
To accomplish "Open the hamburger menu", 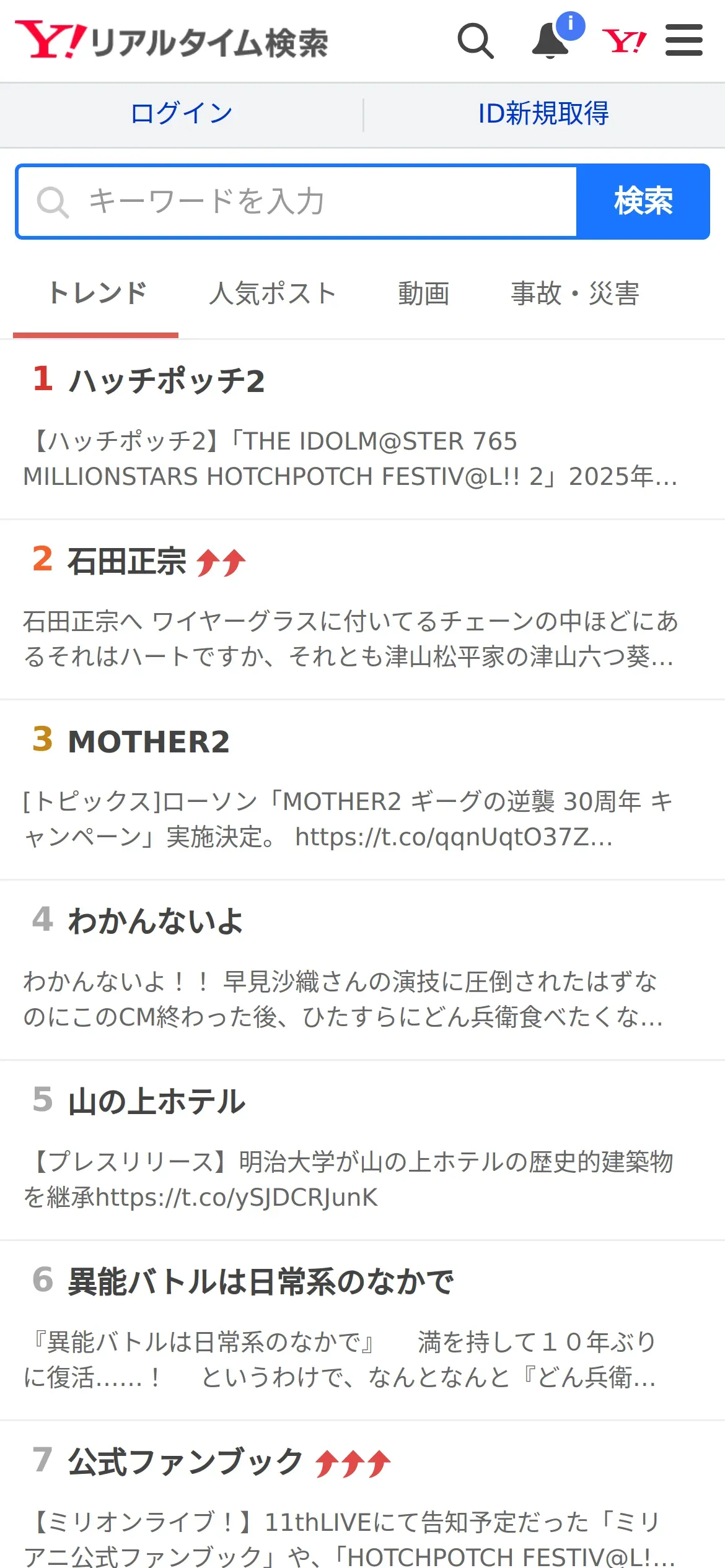I will tap(684, 40).
